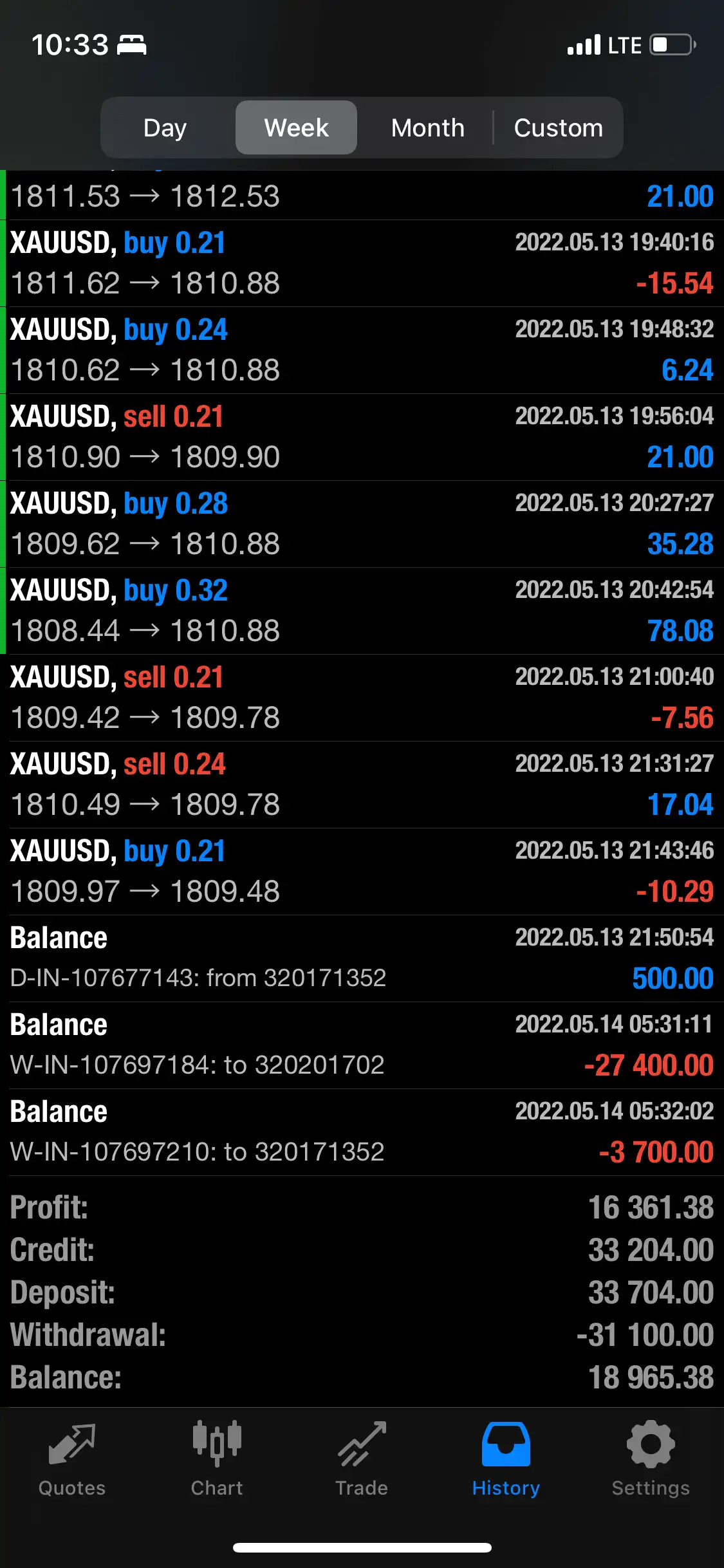This screenshot has width=724, height=1568.
Task: View the buy 0.21 trade at 19:40:16
Action: point(362,263)
